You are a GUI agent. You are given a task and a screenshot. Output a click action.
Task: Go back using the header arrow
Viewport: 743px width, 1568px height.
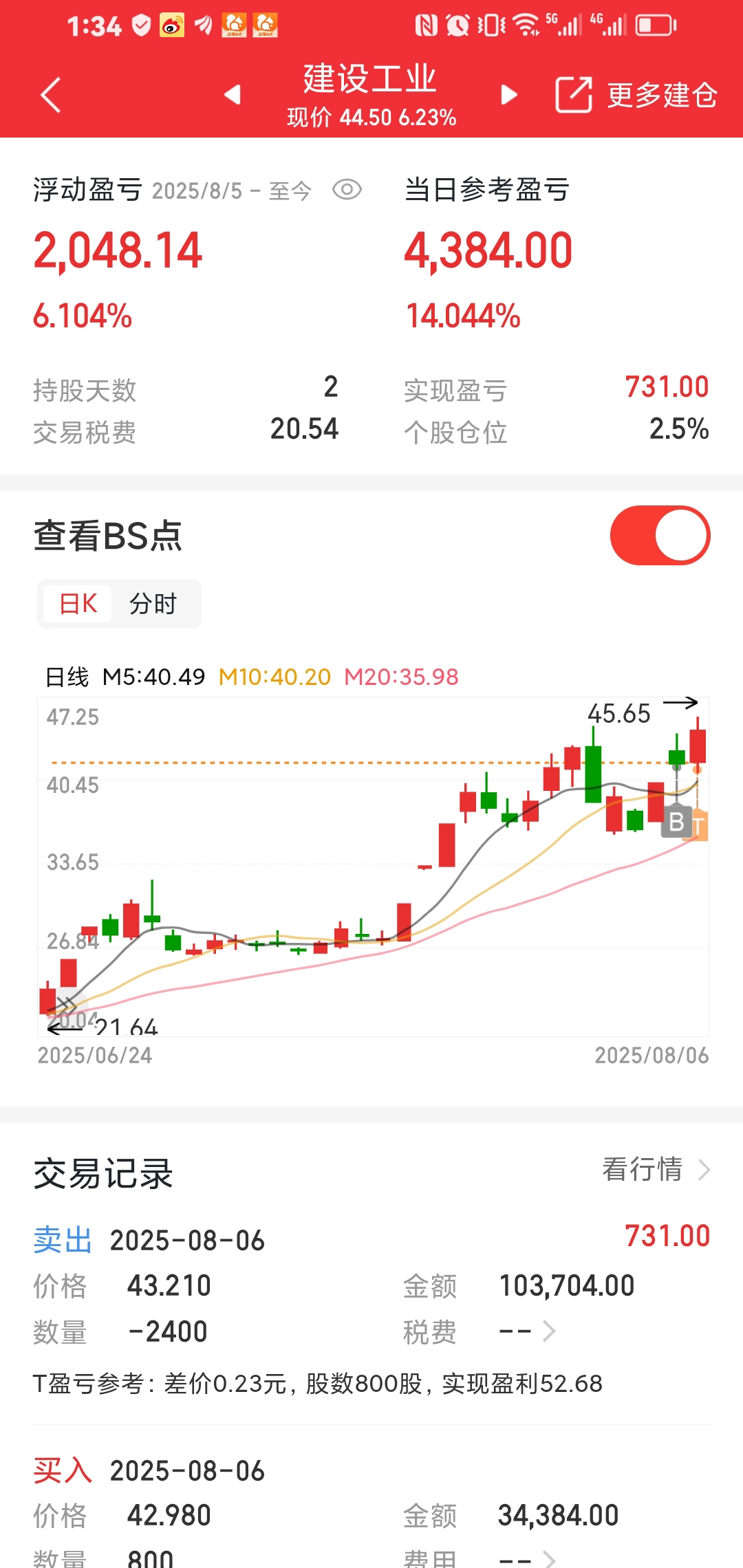[x=51, y=95]
